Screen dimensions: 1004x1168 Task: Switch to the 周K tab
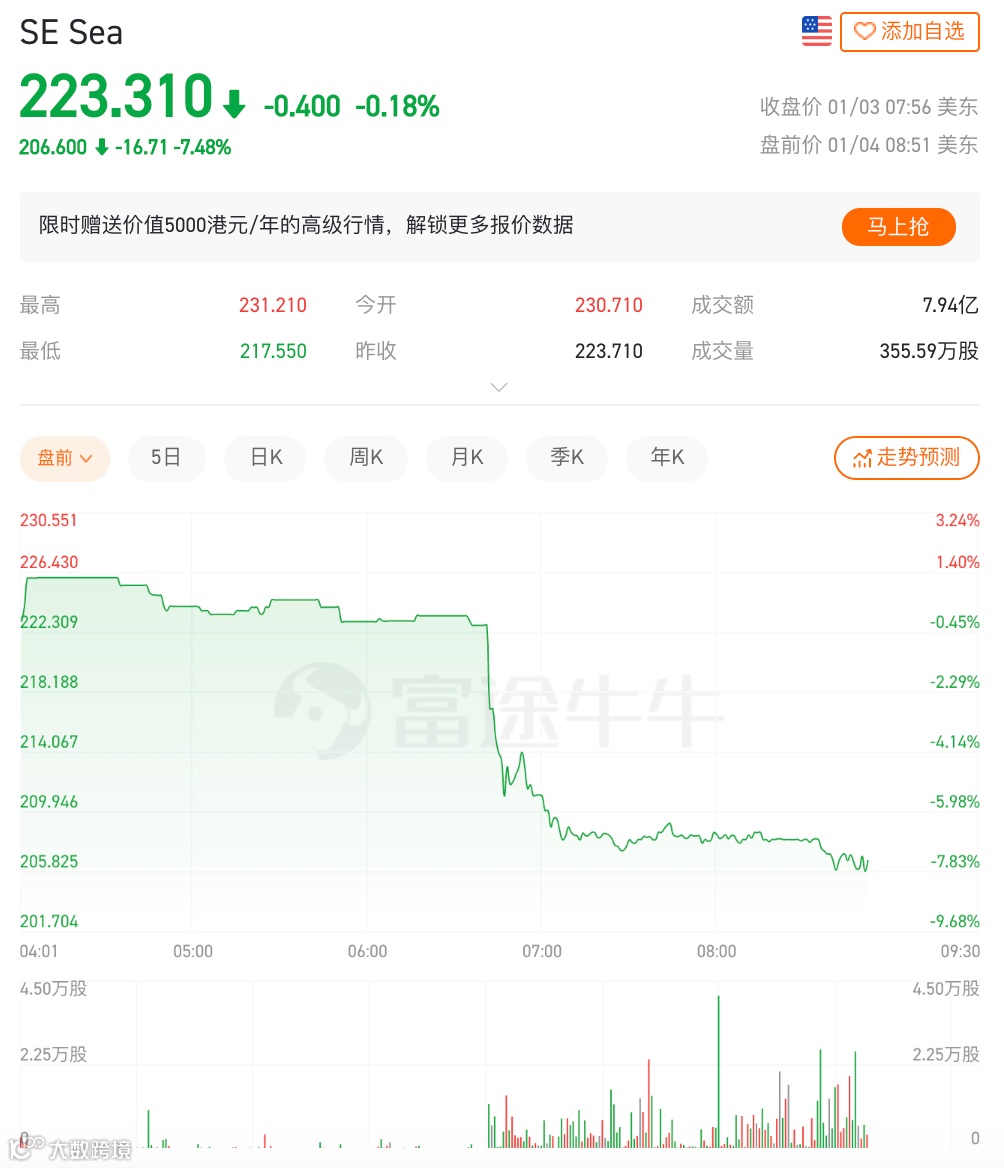coord(365,457)
